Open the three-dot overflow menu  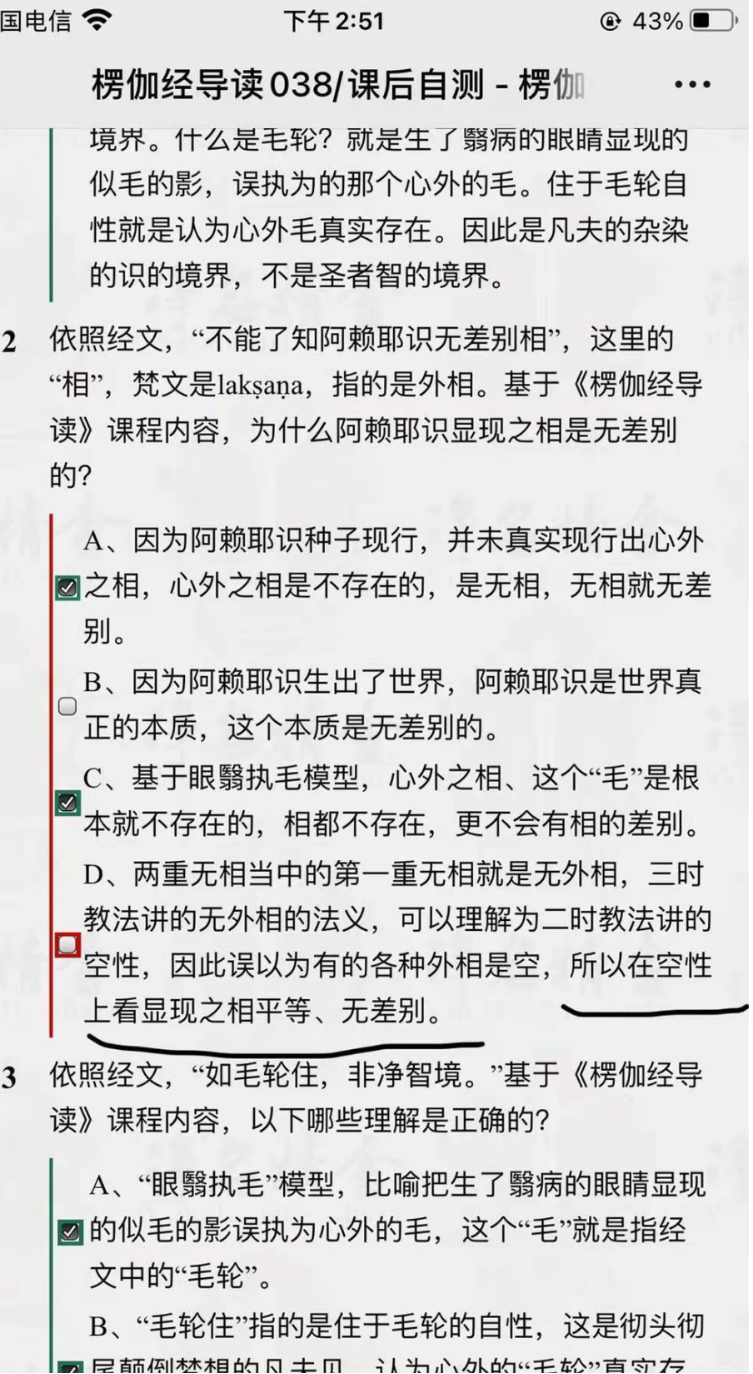tap(692, 84)
